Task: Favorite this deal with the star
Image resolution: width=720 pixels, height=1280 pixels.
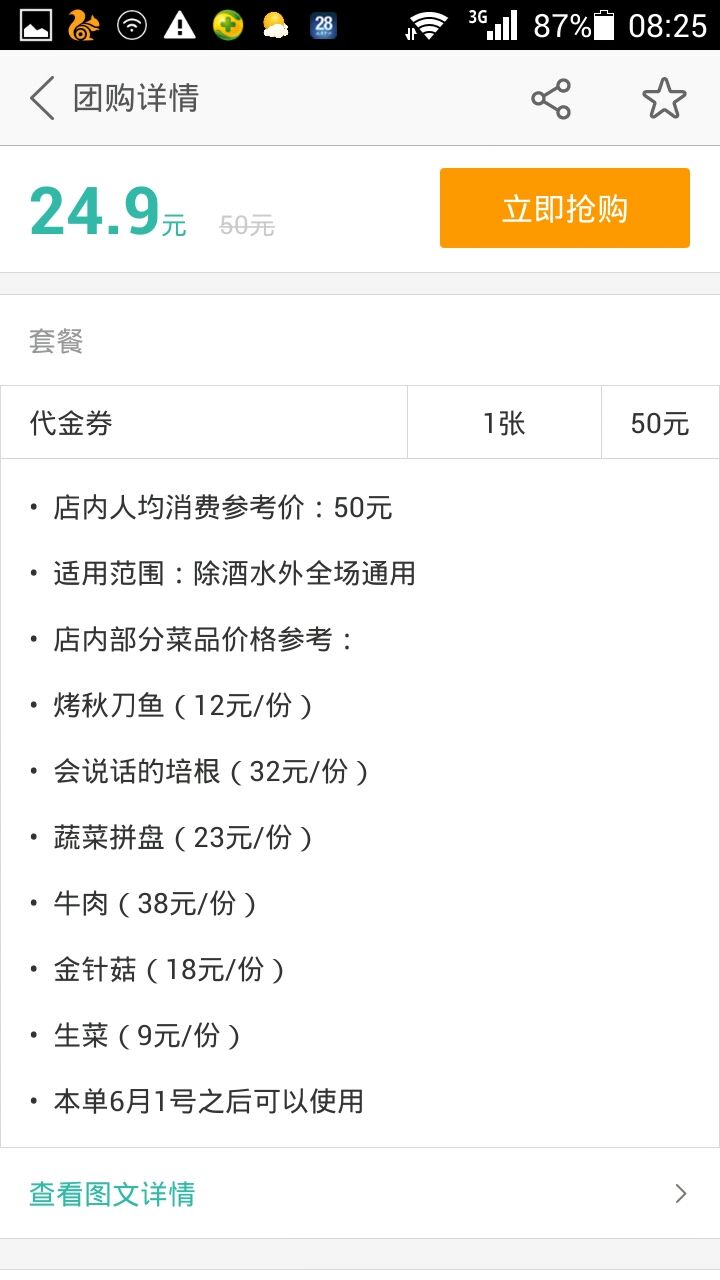Action: (x=664, y=98)
